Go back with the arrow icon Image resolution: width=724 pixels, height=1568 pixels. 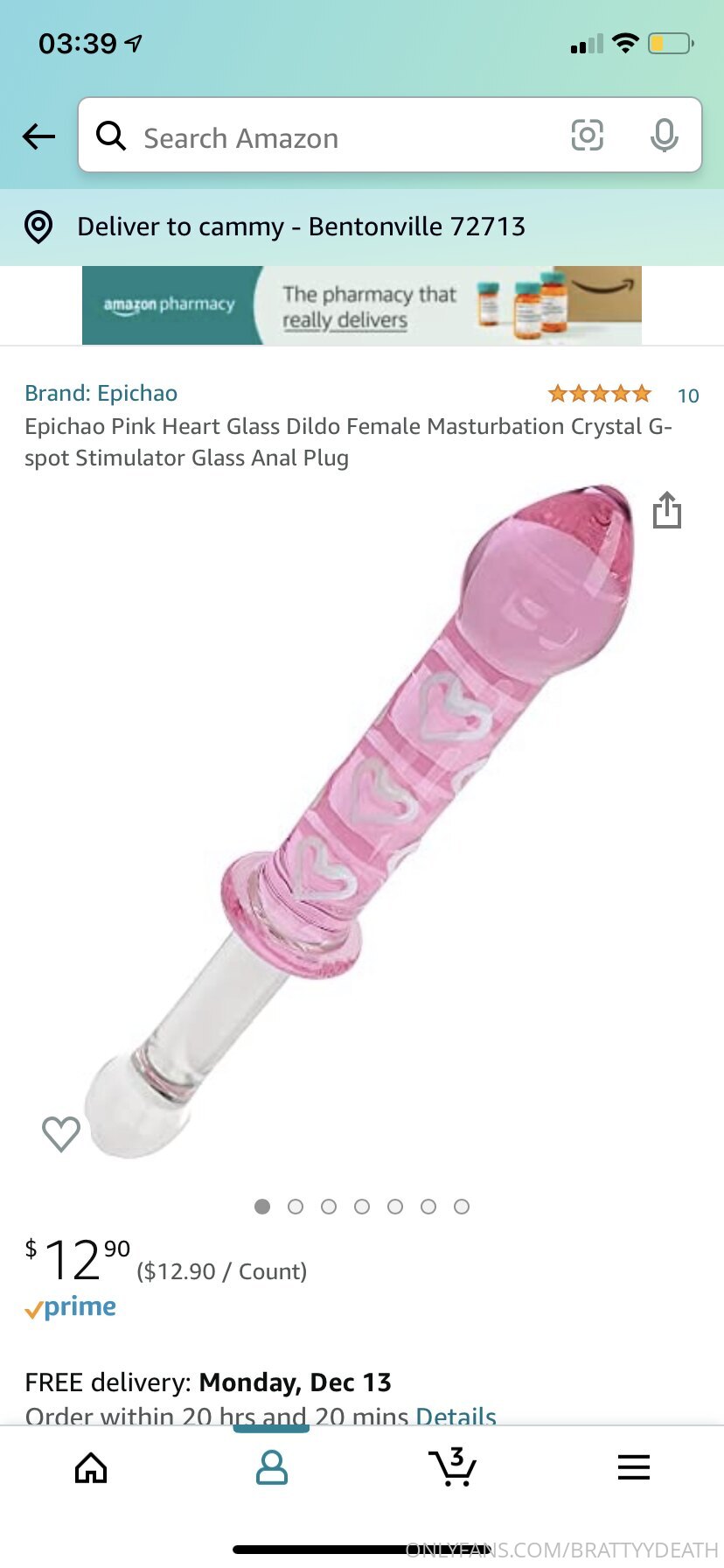click(x=38, y=136)
